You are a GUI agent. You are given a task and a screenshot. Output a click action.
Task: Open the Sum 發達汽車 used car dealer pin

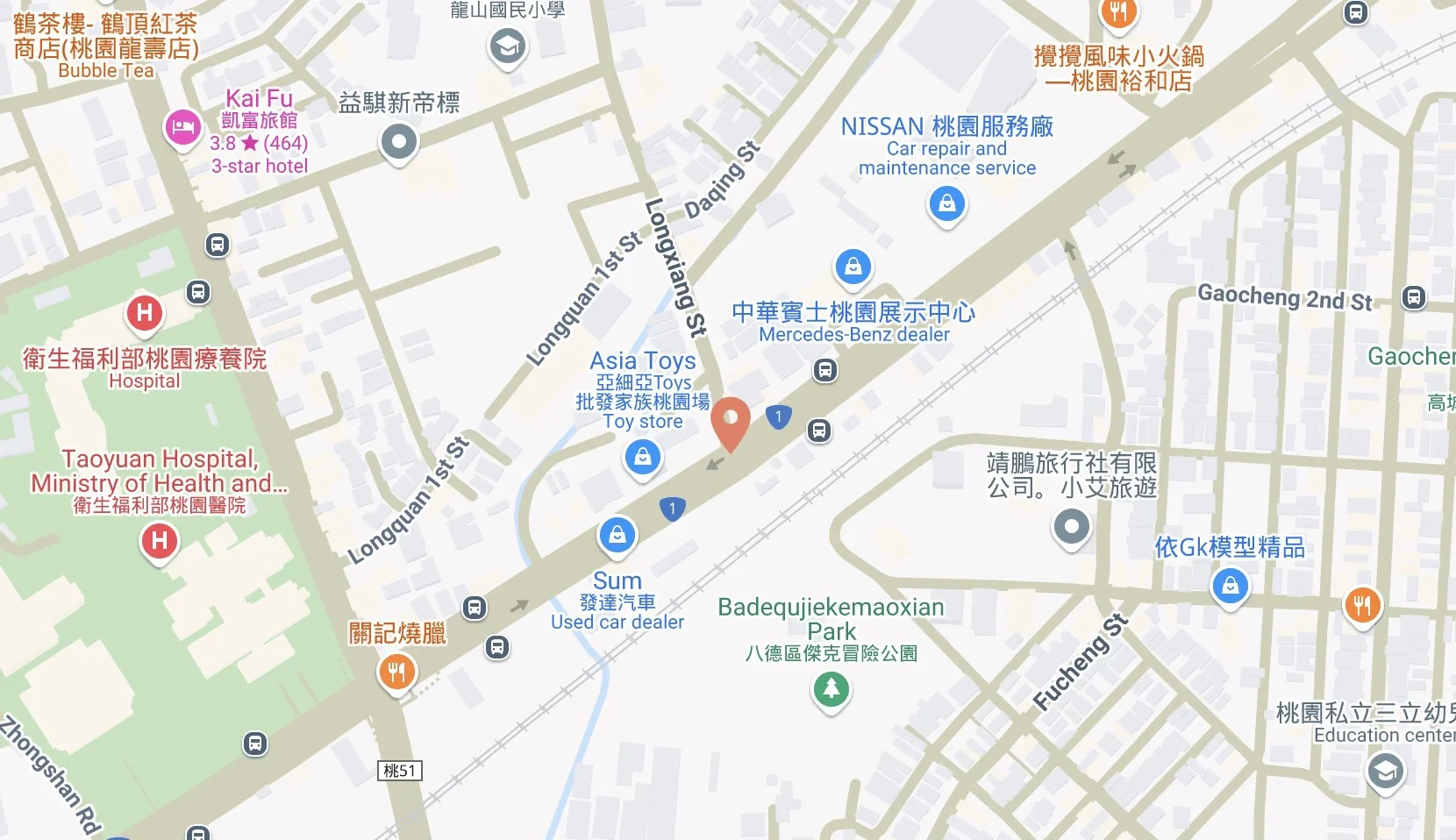click(x=617, y=534)
